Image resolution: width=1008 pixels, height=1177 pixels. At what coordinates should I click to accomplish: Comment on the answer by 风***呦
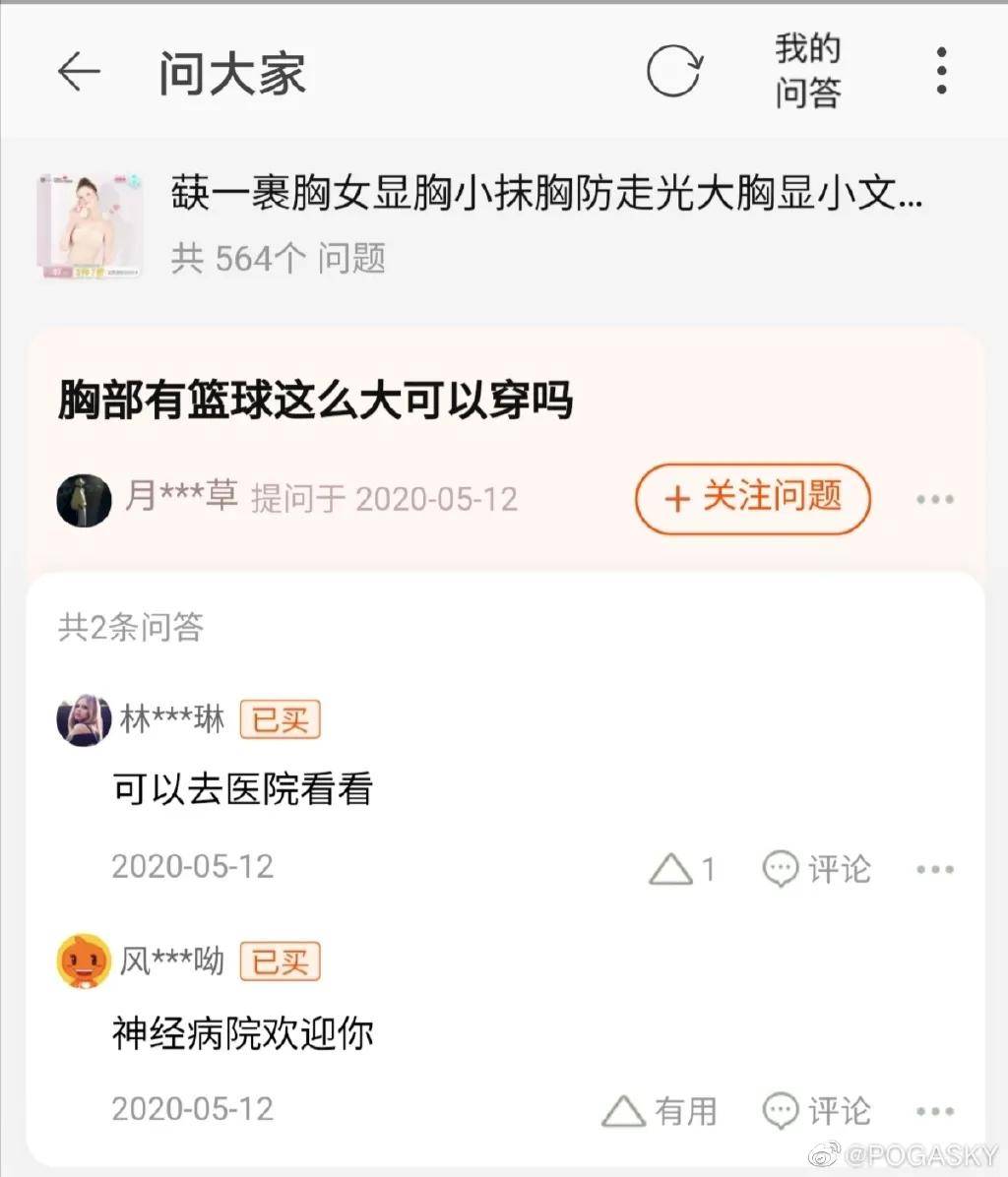816,1111
